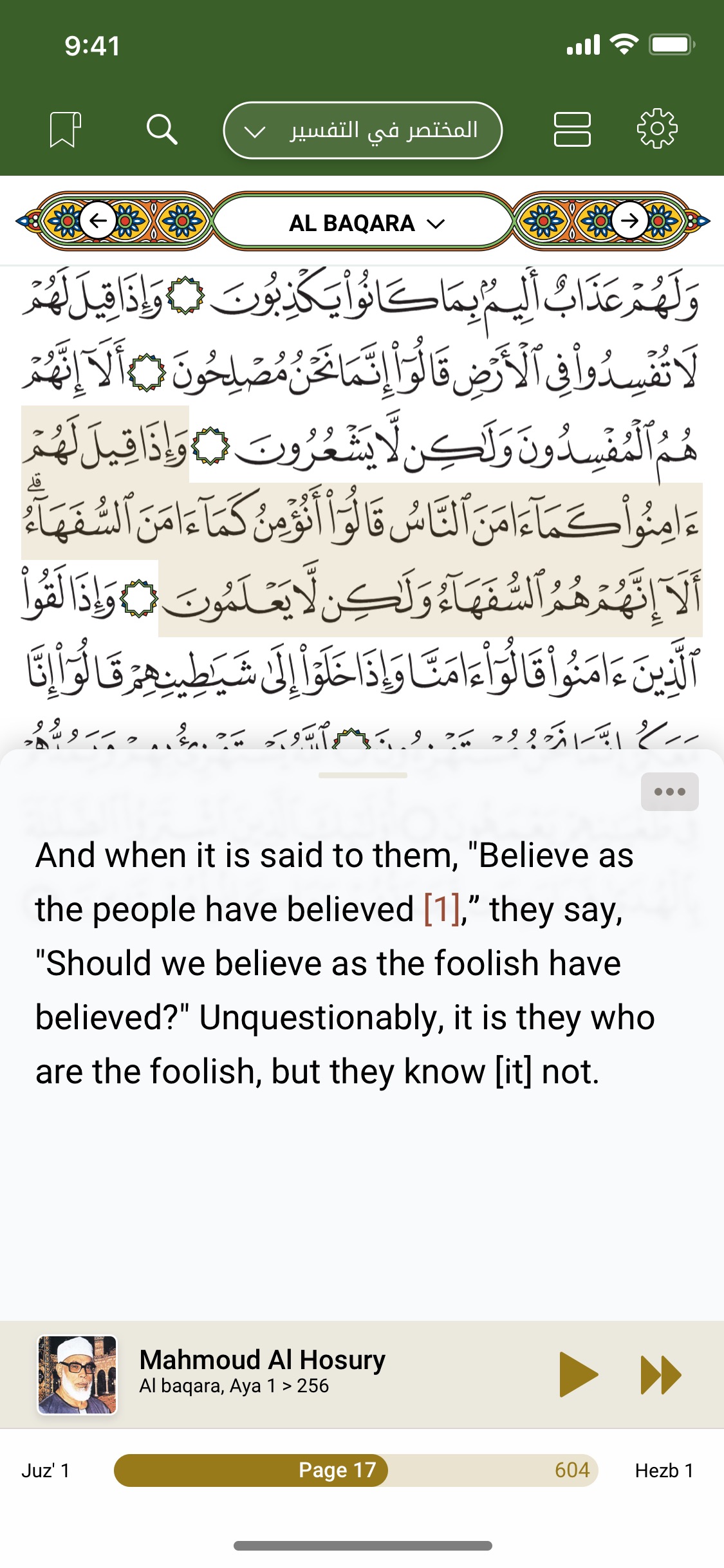This screenshot has height=1568, width=724.
Task: Play Mahmoud Al Hosury recitation
Action: (578, 1374)
